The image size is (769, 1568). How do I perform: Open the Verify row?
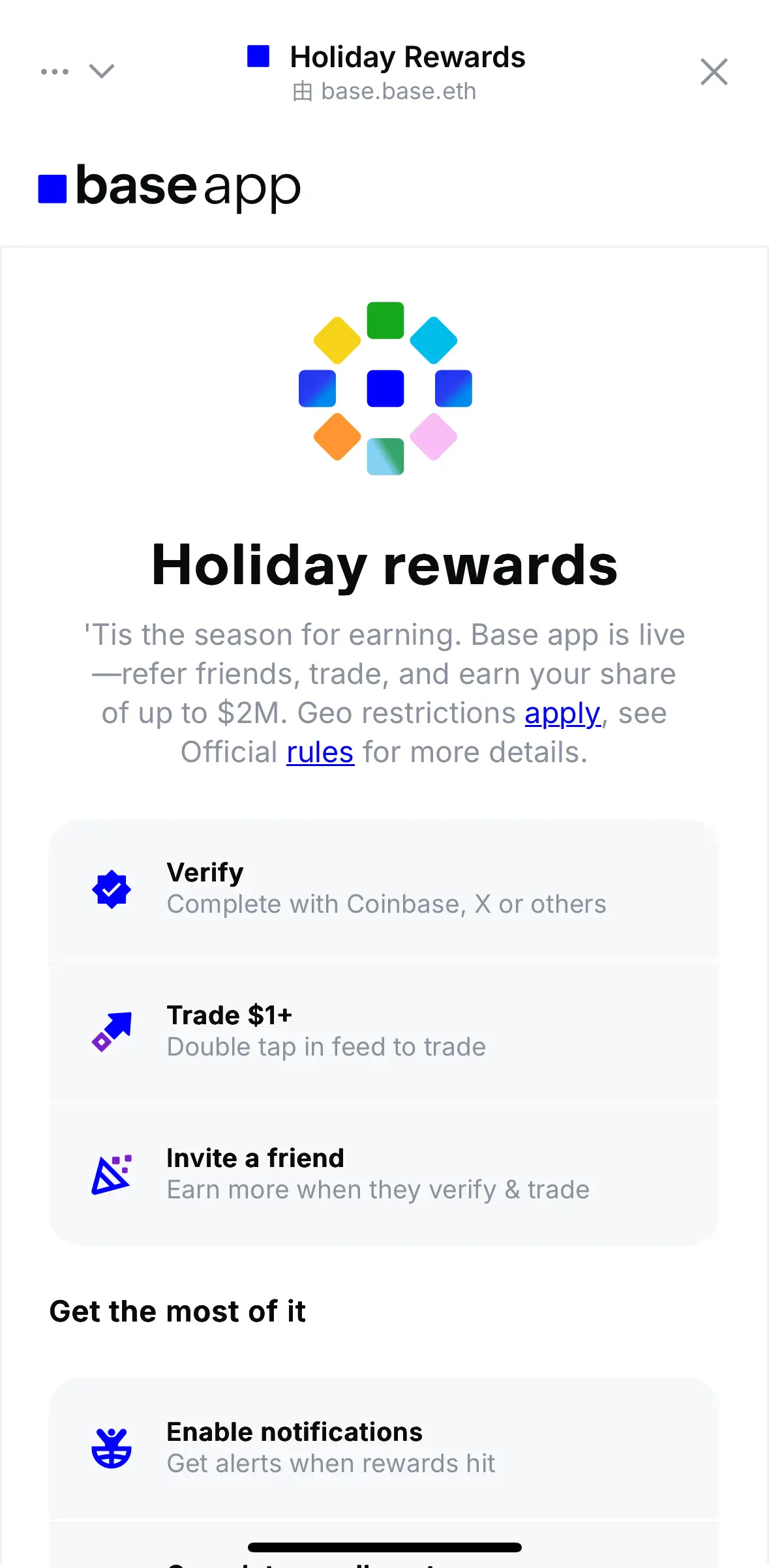[384, 889]
